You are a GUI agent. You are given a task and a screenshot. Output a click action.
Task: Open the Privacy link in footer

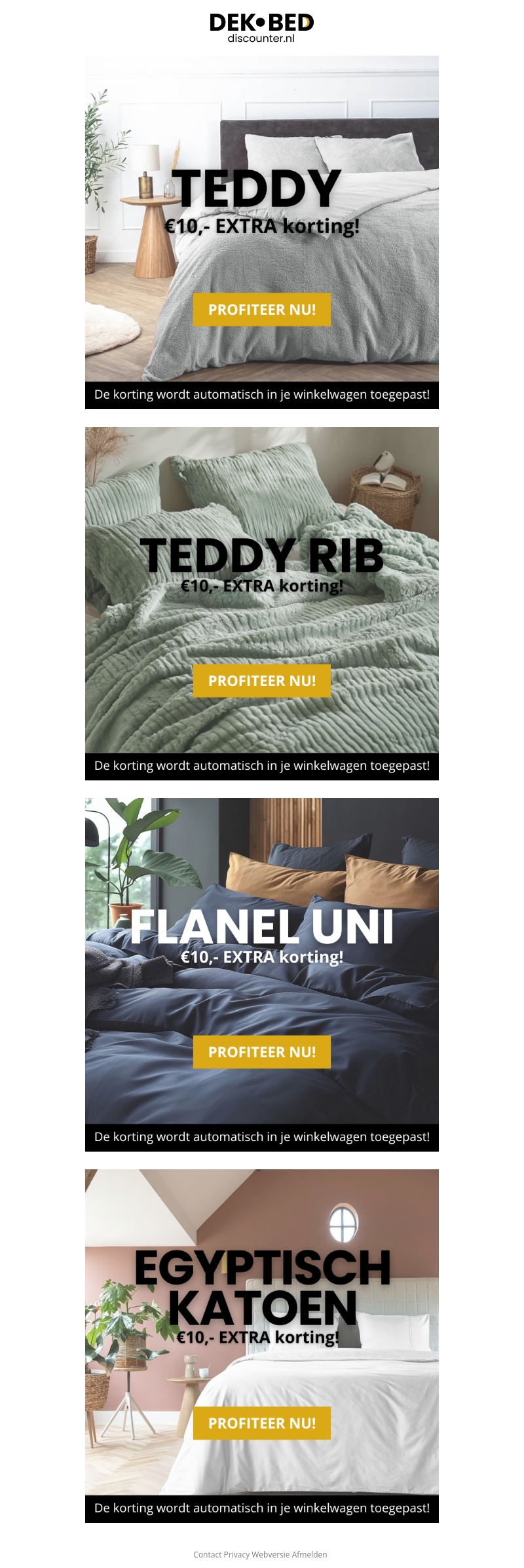(236, 1554)
